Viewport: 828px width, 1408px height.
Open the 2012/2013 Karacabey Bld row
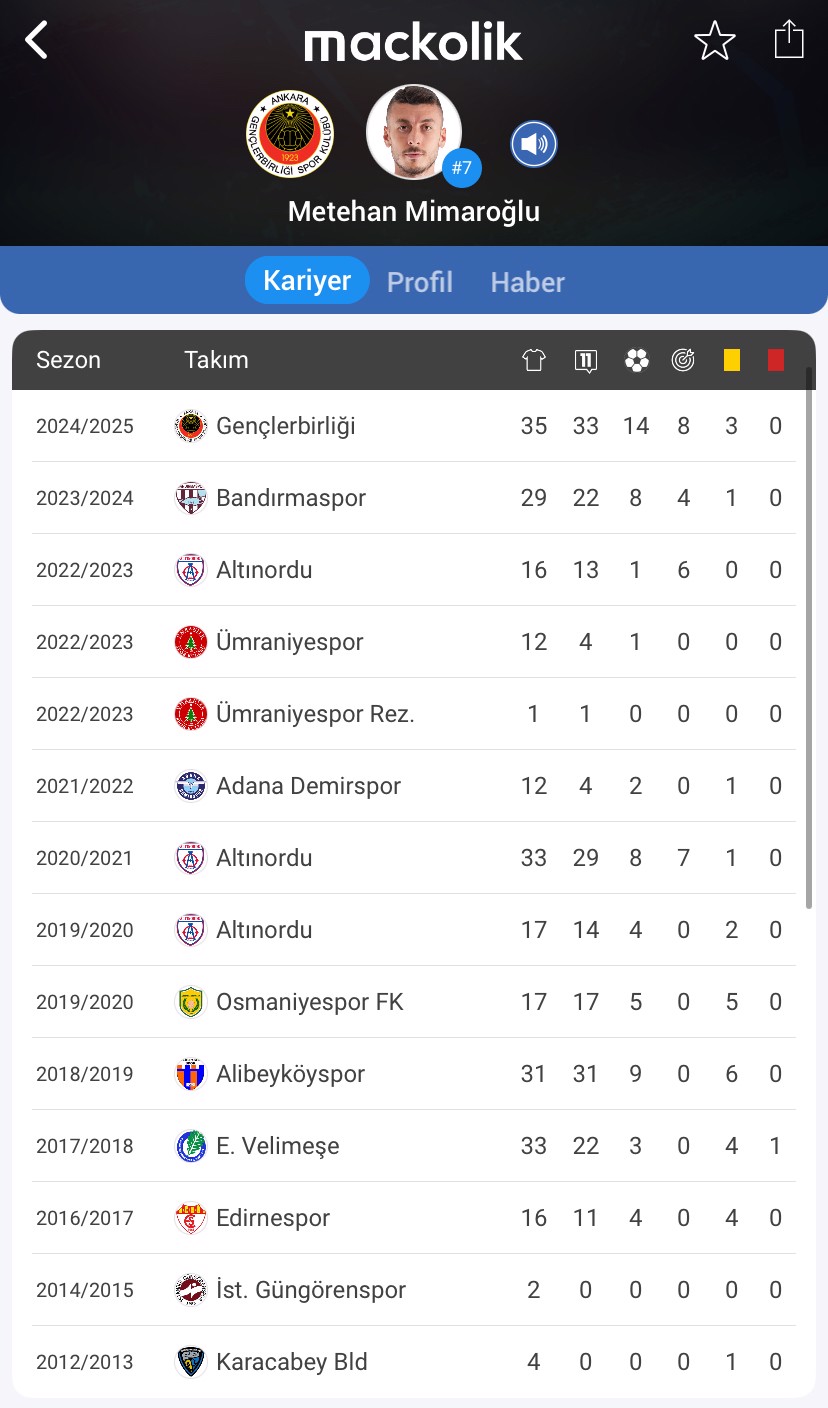point(414,1362)
